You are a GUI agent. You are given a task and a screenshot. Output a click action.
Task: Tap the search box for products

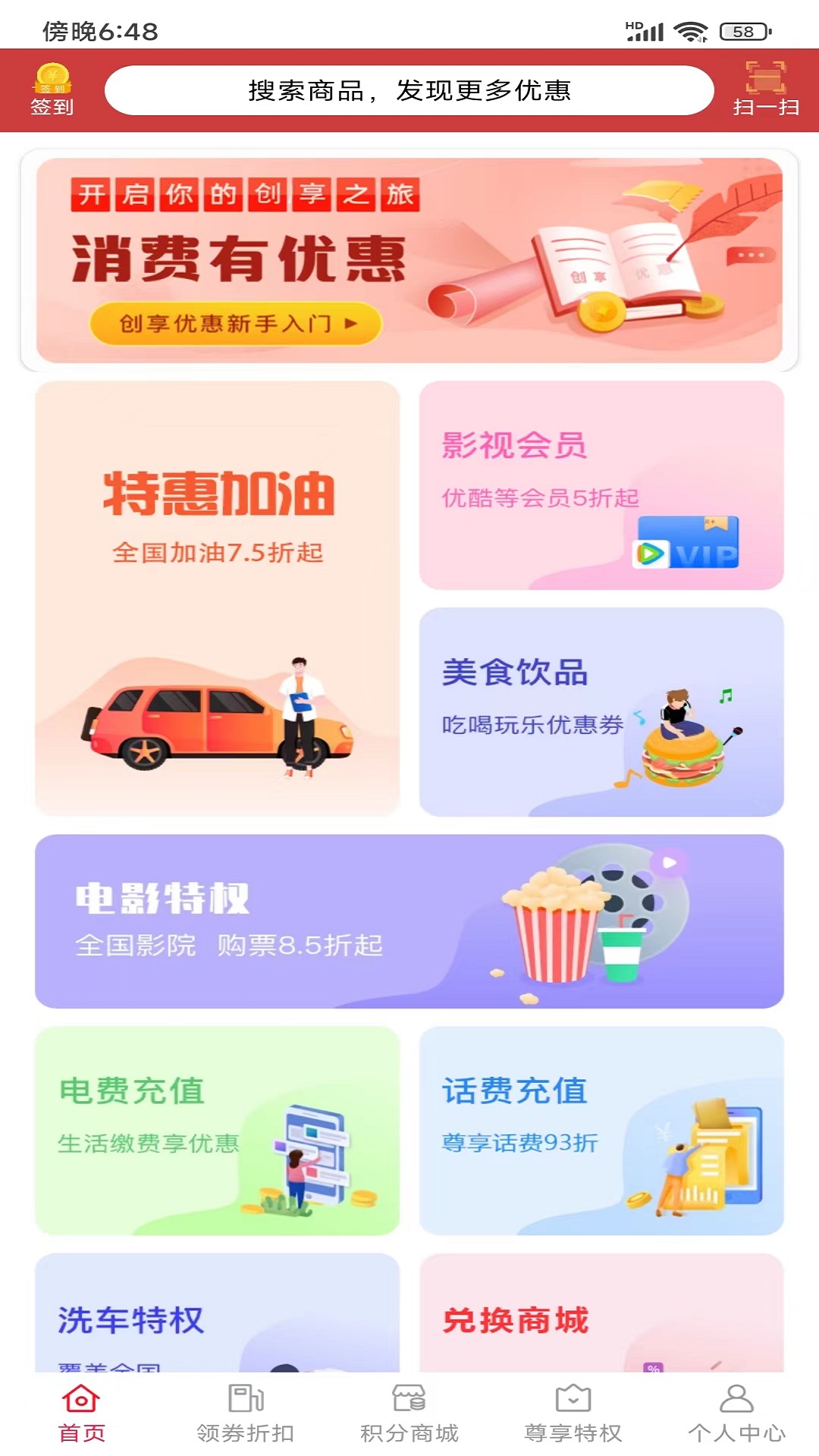pyautogui.click(x=409, y=90)
